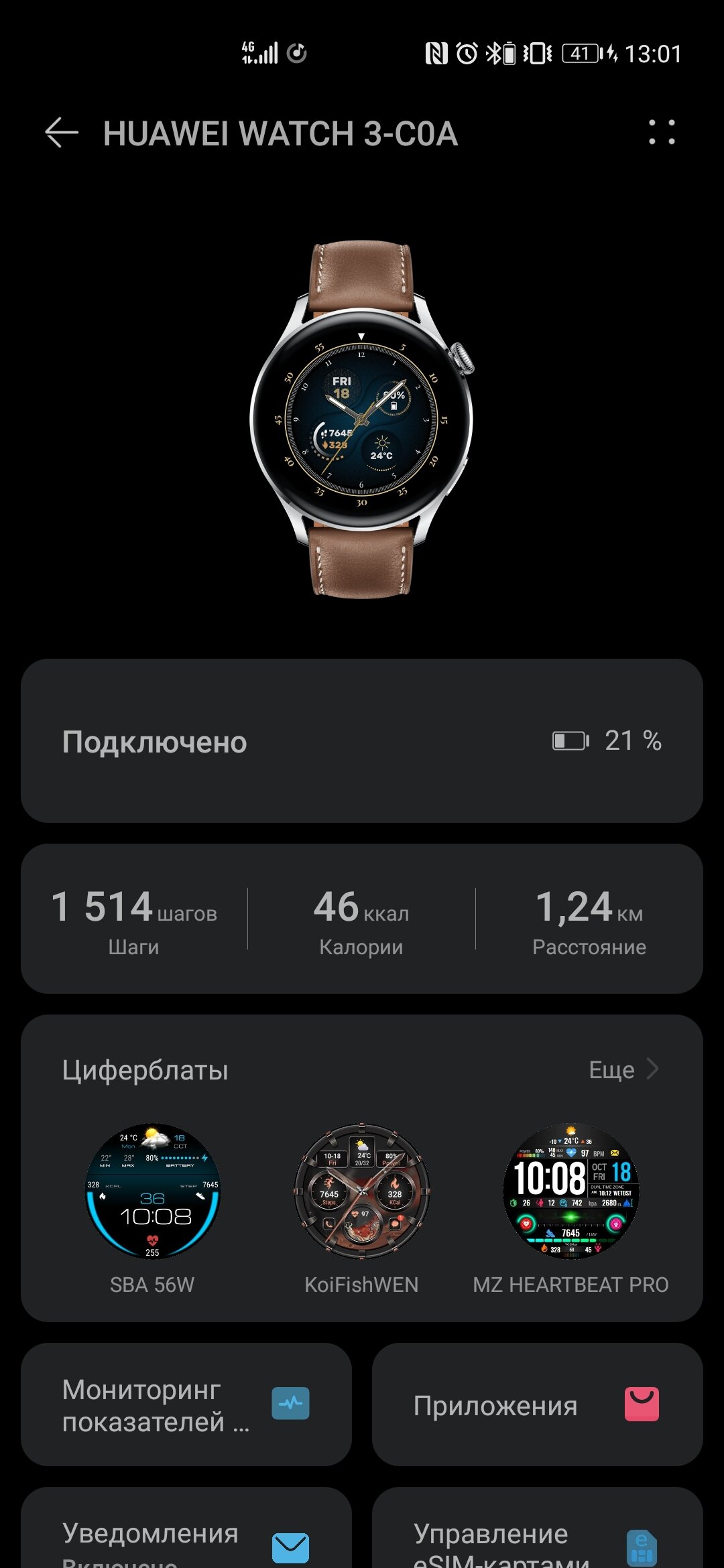Open Управление eSIM-картами

(538, 1534)
